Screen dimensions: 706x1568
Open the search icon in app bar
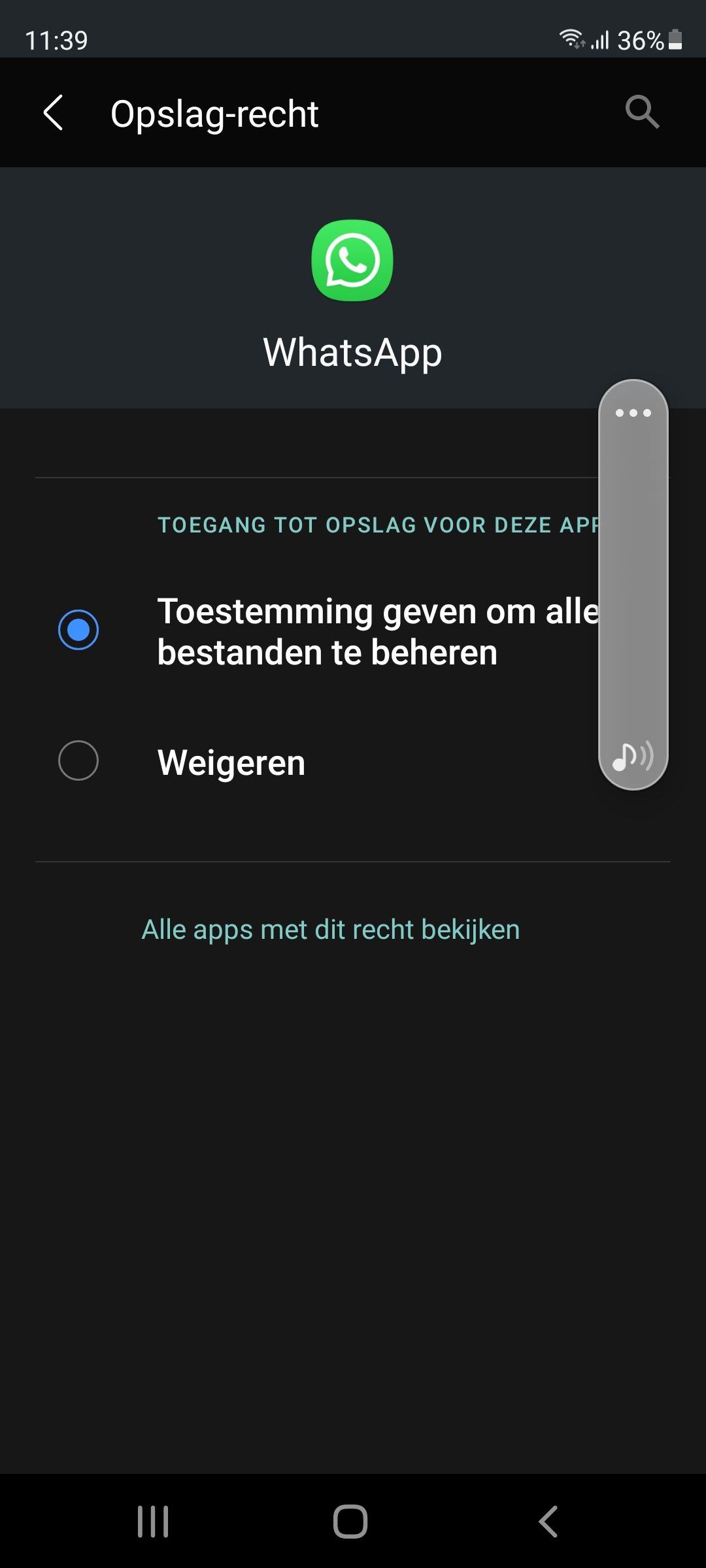click(641, 112)
